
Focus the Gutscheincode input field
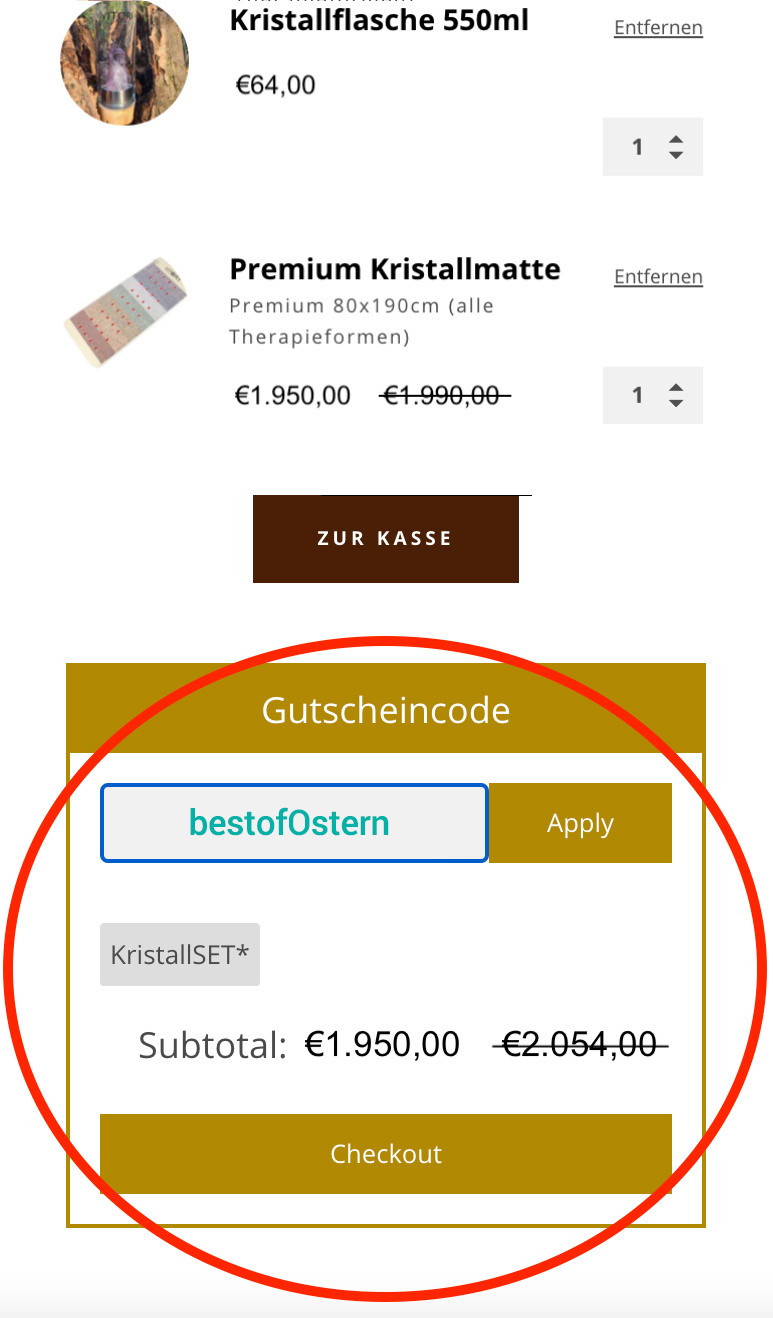[294, 823]
